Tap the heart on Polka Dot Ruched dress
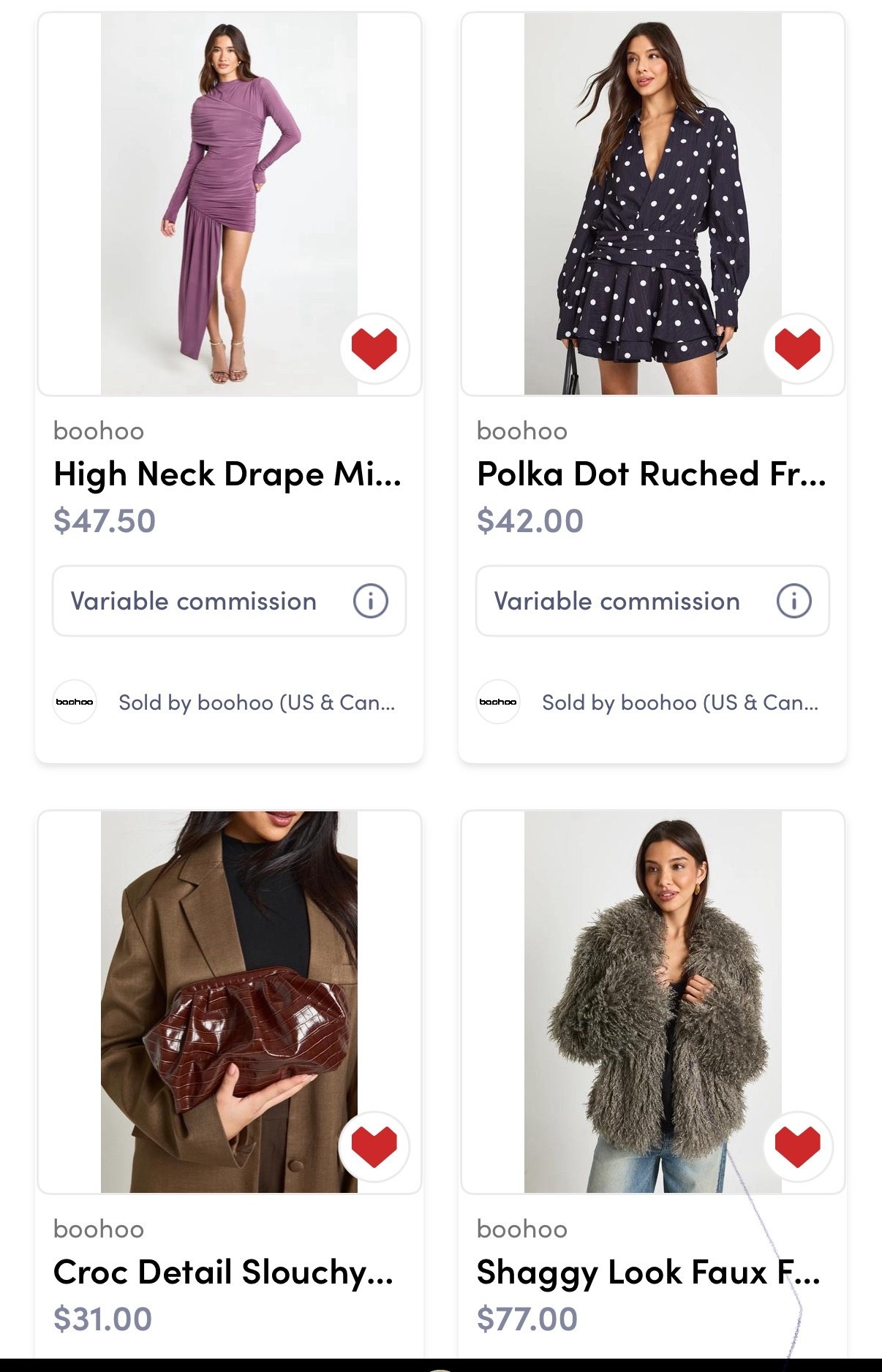Image resolution: width=882 pixels, height=1372 pixels. [x=797, y=349]
